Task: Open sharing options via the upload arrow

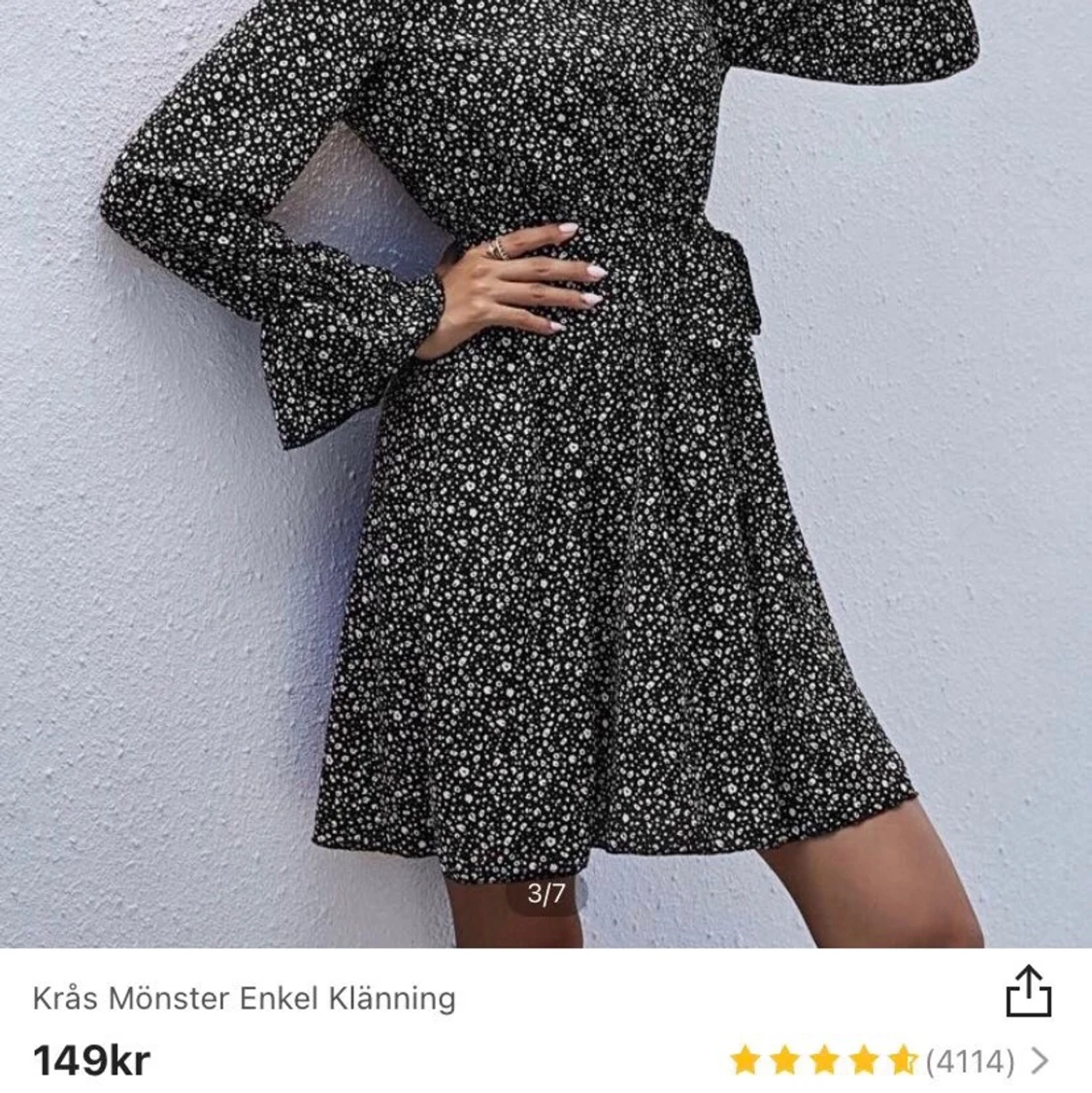Action: pyautogui.click(x=1030, y=990)
